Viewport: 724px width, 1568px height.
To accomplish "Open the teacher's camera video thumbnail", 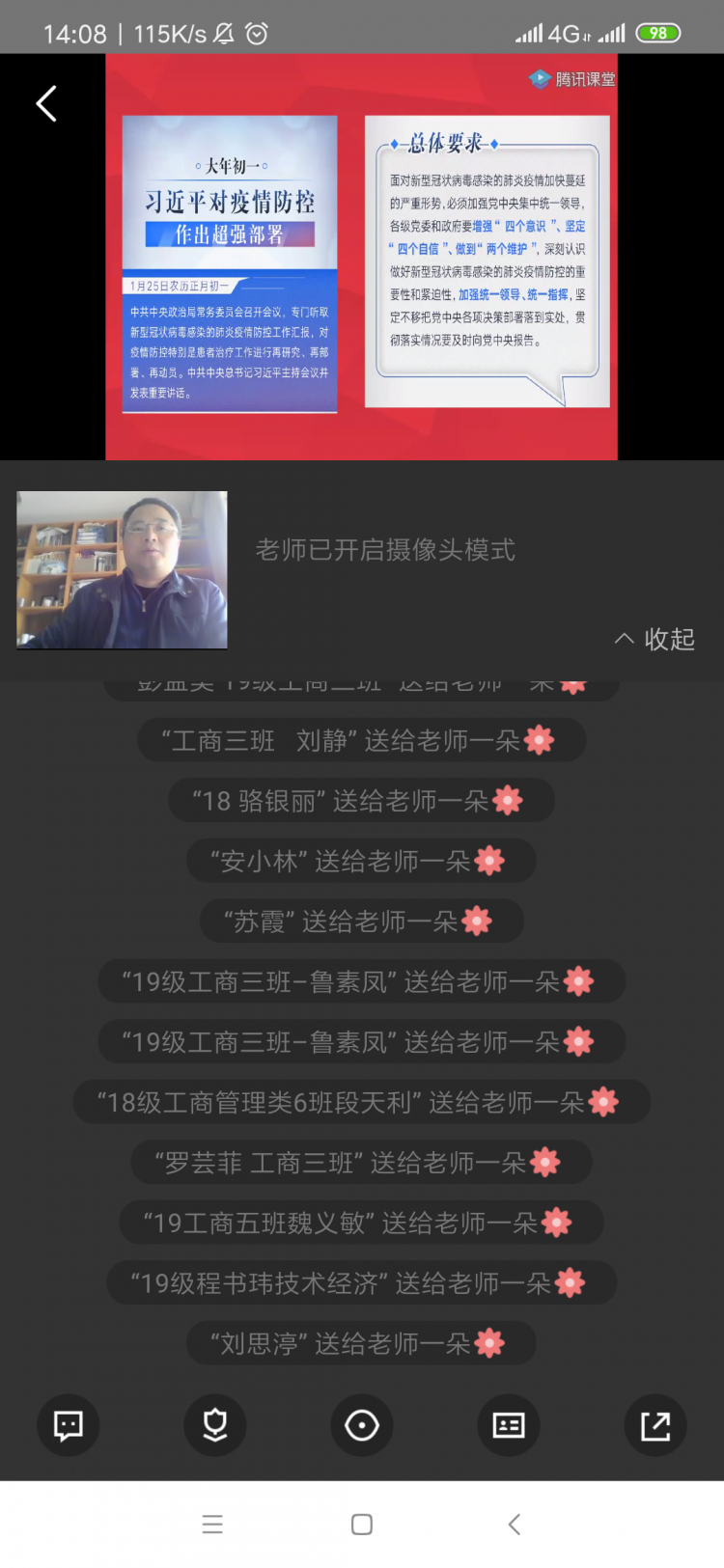I will (123, 569).
